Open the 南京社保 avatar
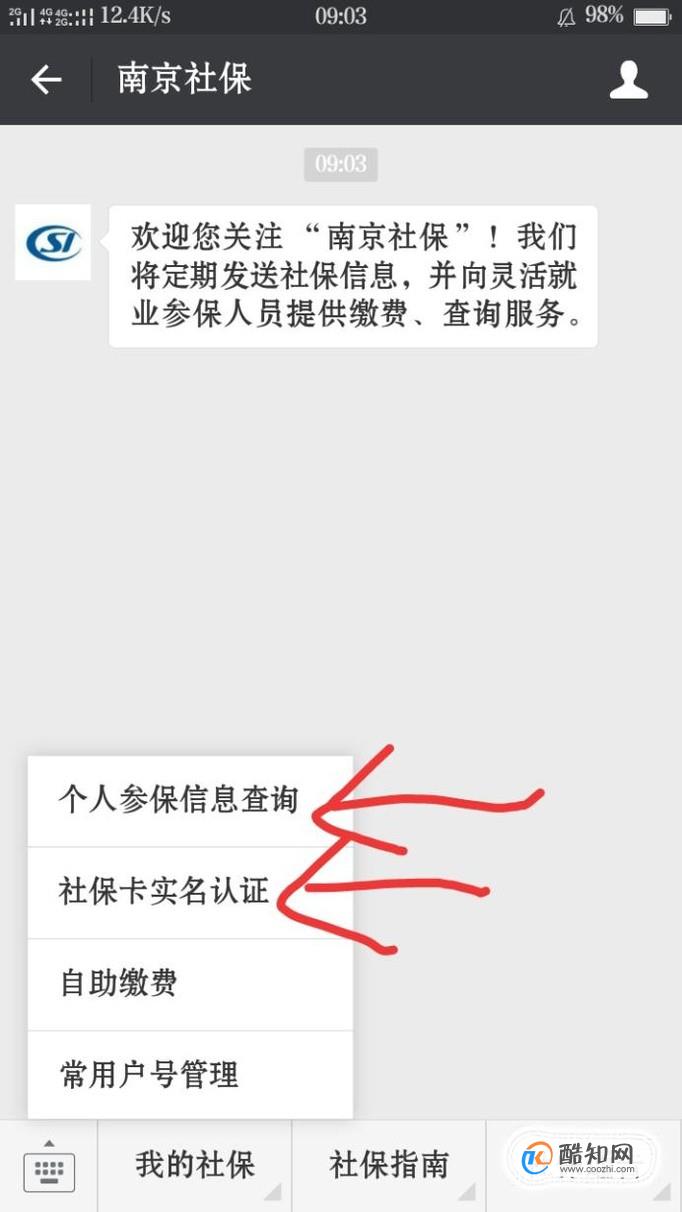 click(x=53, y=243)
